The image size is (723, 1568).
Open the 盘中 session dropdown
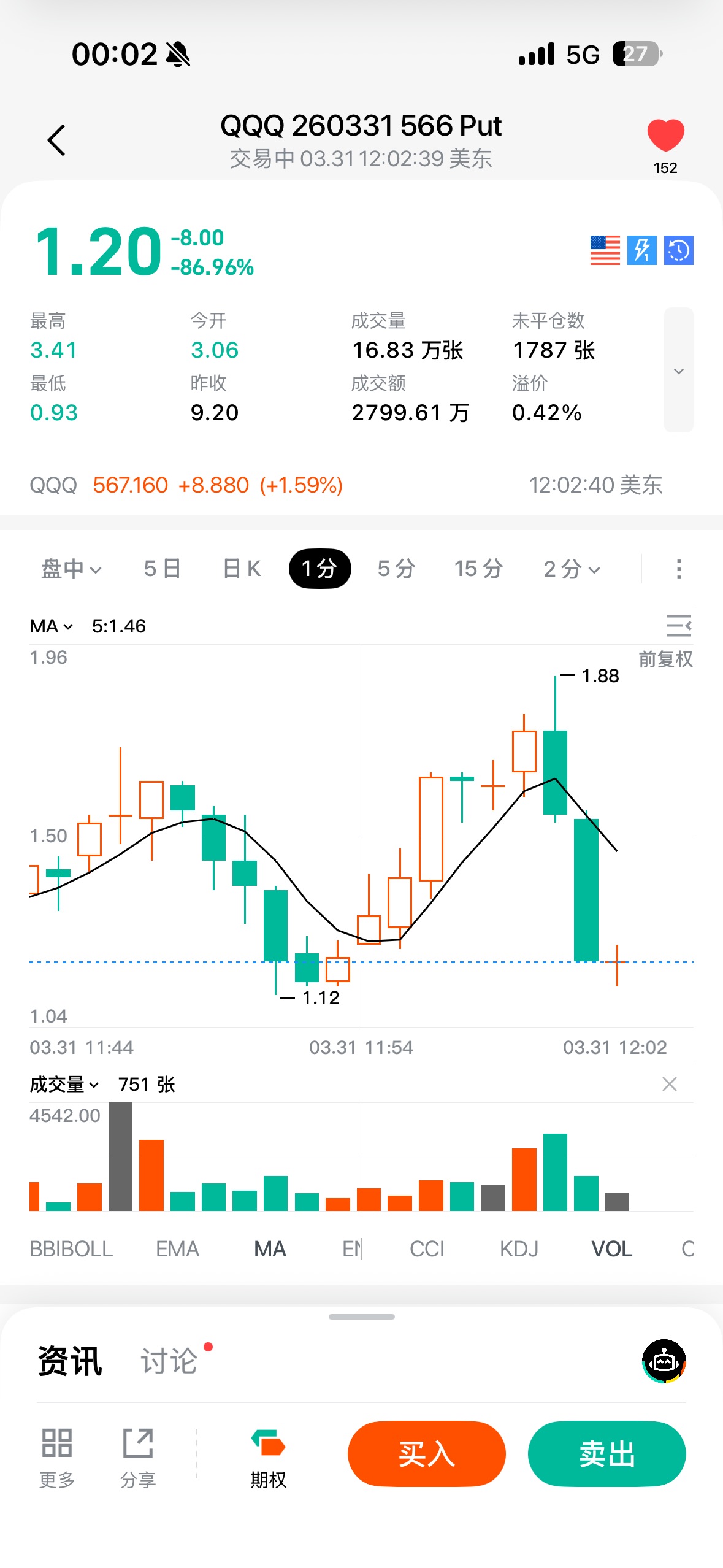(71, 569)
